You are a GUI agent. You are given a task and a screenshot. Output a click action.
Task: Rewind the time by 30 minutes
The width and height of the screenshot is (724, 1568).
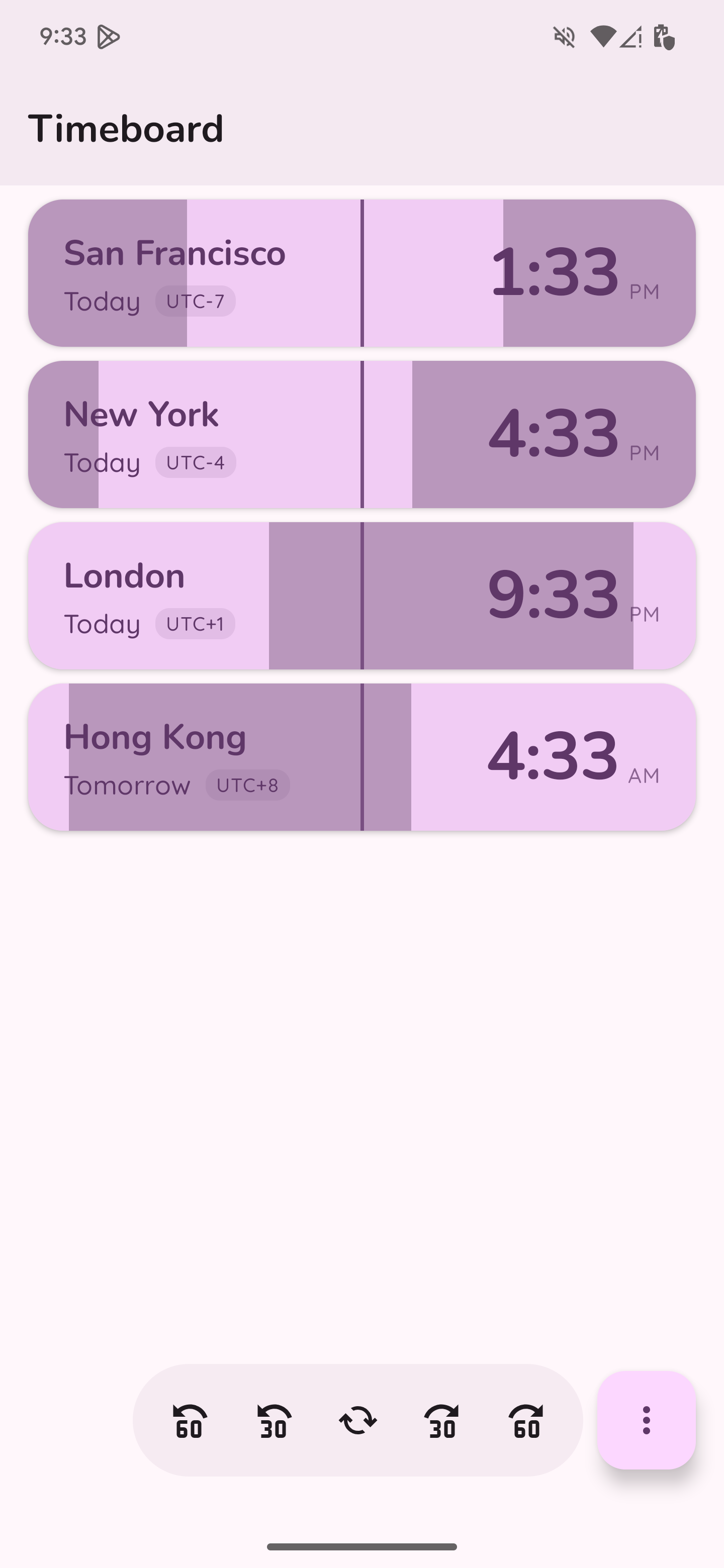tap(274, 1421)
